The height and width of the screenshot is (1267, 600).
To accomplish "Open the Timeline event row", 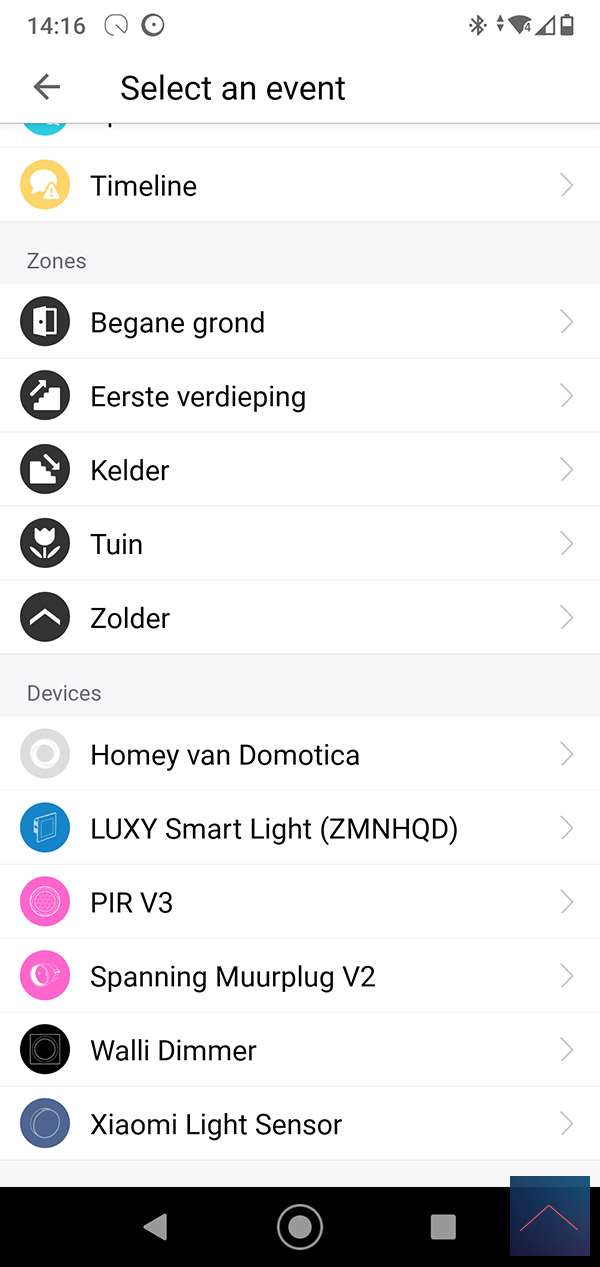I will [x=300, y=186].
